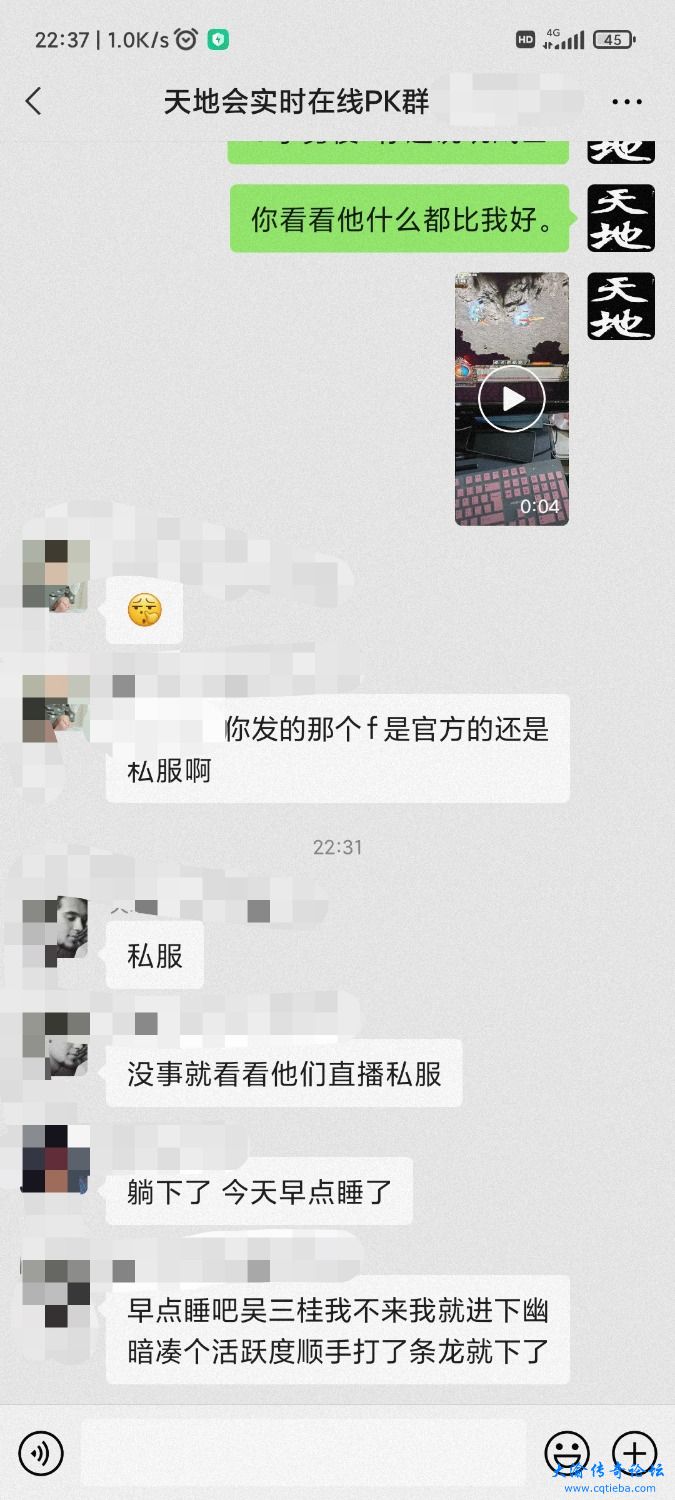This screenshot has height=1500, width=675.
Task: Tap the message text field
Action: click(302, 1453)
